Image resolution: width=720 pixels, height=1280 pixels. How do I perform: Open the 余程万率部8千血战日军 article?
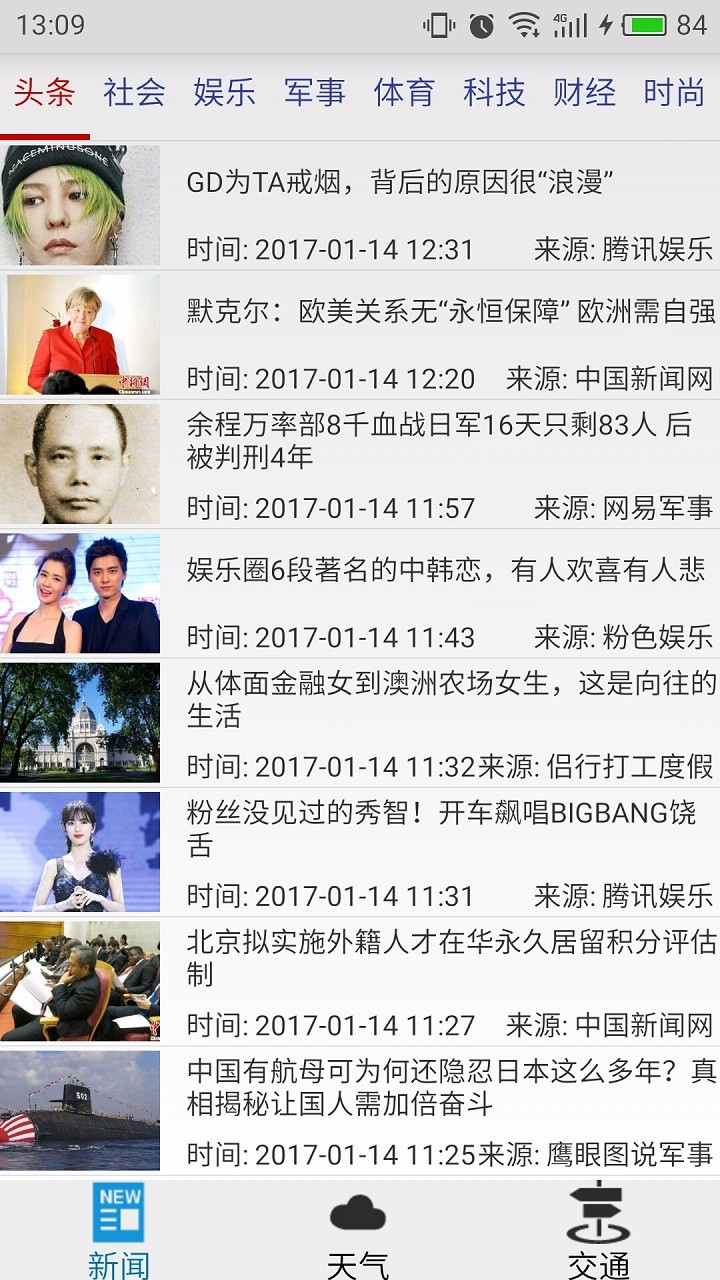coord(360,464)
